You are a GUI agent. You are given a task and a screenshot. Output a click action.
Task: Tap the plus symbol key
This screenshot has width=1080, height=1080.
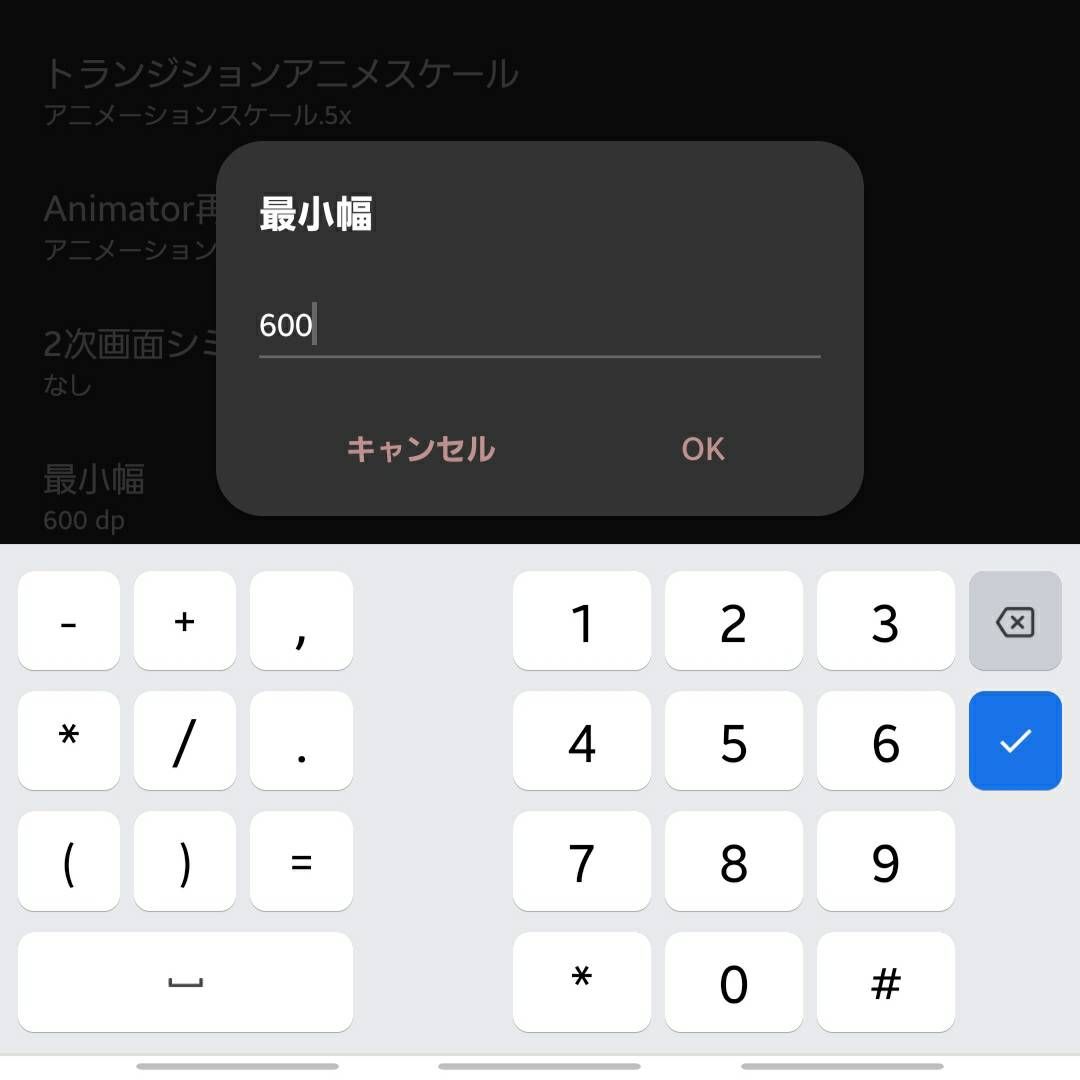coord(184,622)
